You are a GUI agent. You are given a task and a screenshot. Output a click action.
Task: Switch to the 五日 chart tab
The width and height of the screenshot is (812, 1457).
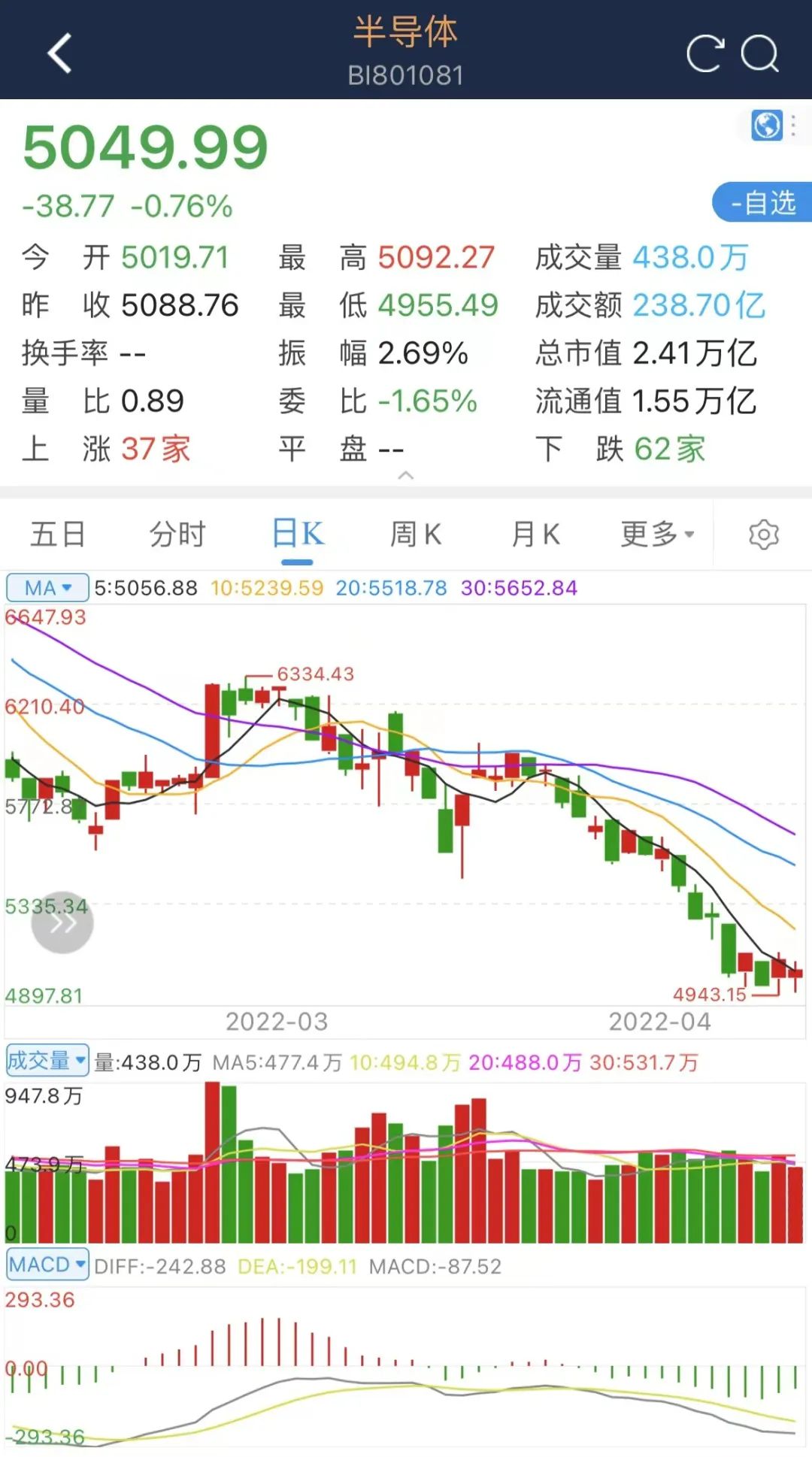tap(58, 535)
